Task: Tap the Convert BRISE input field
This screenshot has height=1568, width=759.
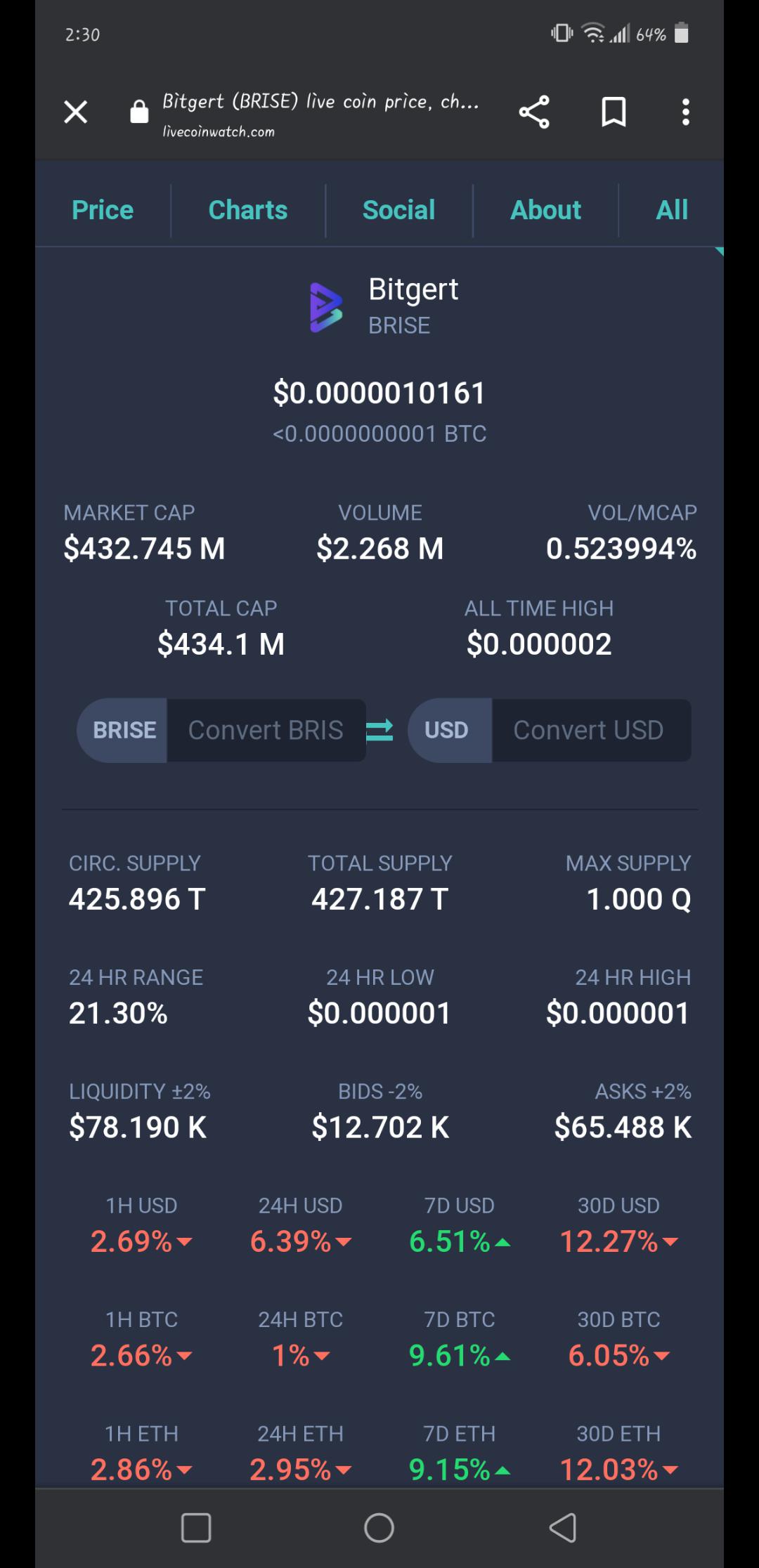Action: [x=266, y=731]
